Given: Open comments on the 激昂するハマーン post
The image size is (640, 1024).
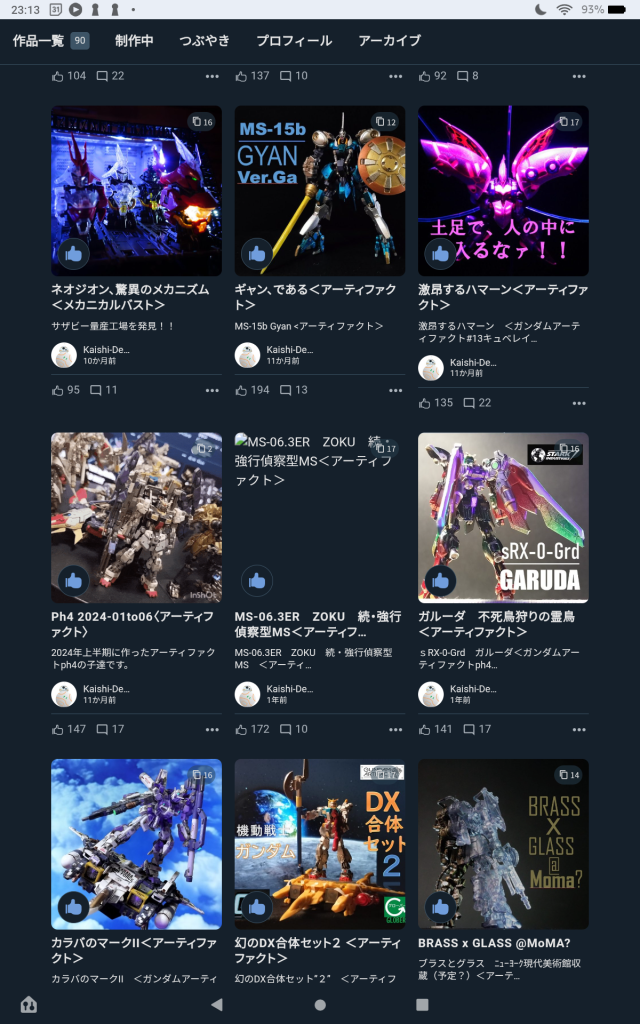Looking at the screenshot, I should [x=477, y=403].
